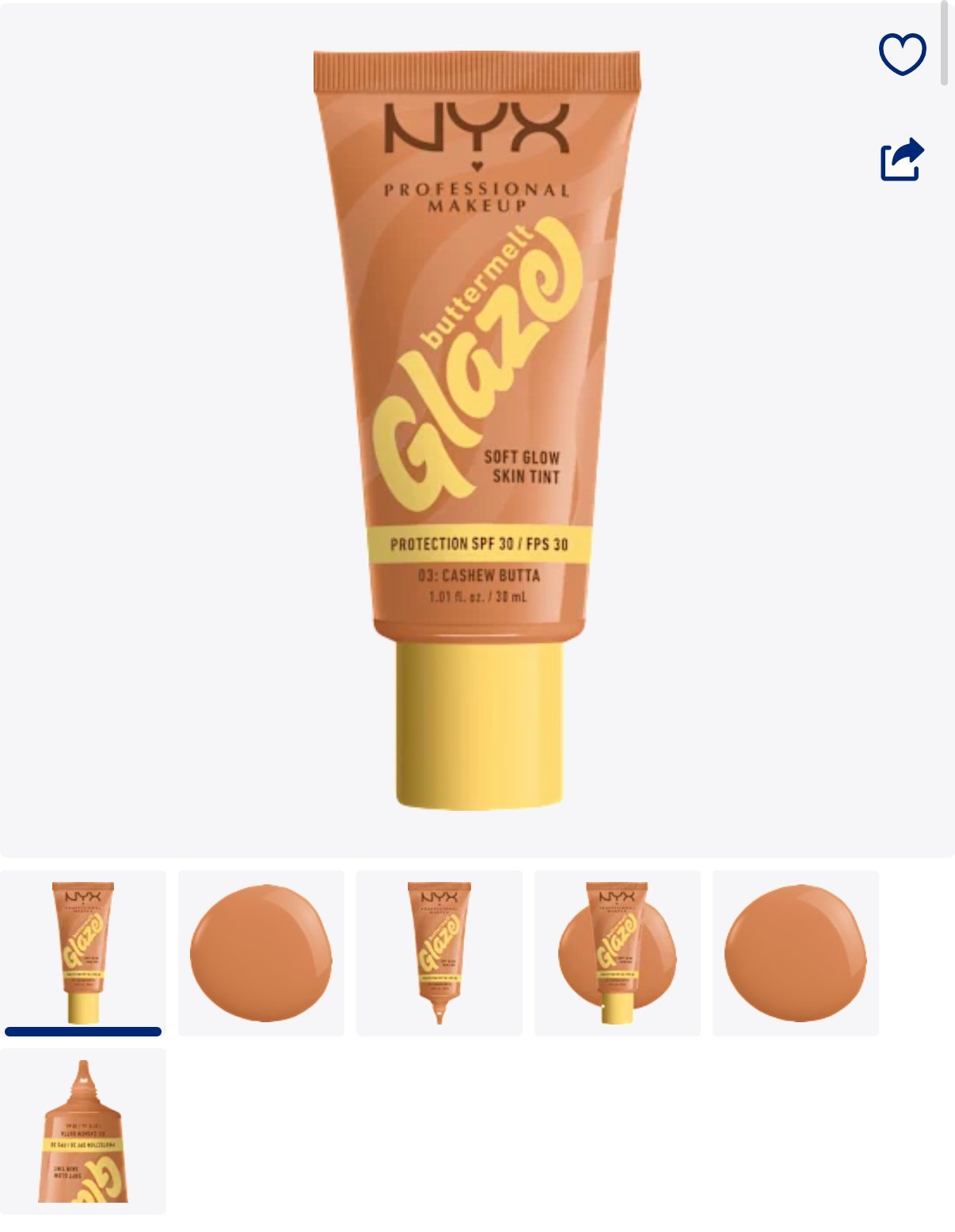
Task: View thumbnail of tube over swatch blob
Action: (618, 953)
